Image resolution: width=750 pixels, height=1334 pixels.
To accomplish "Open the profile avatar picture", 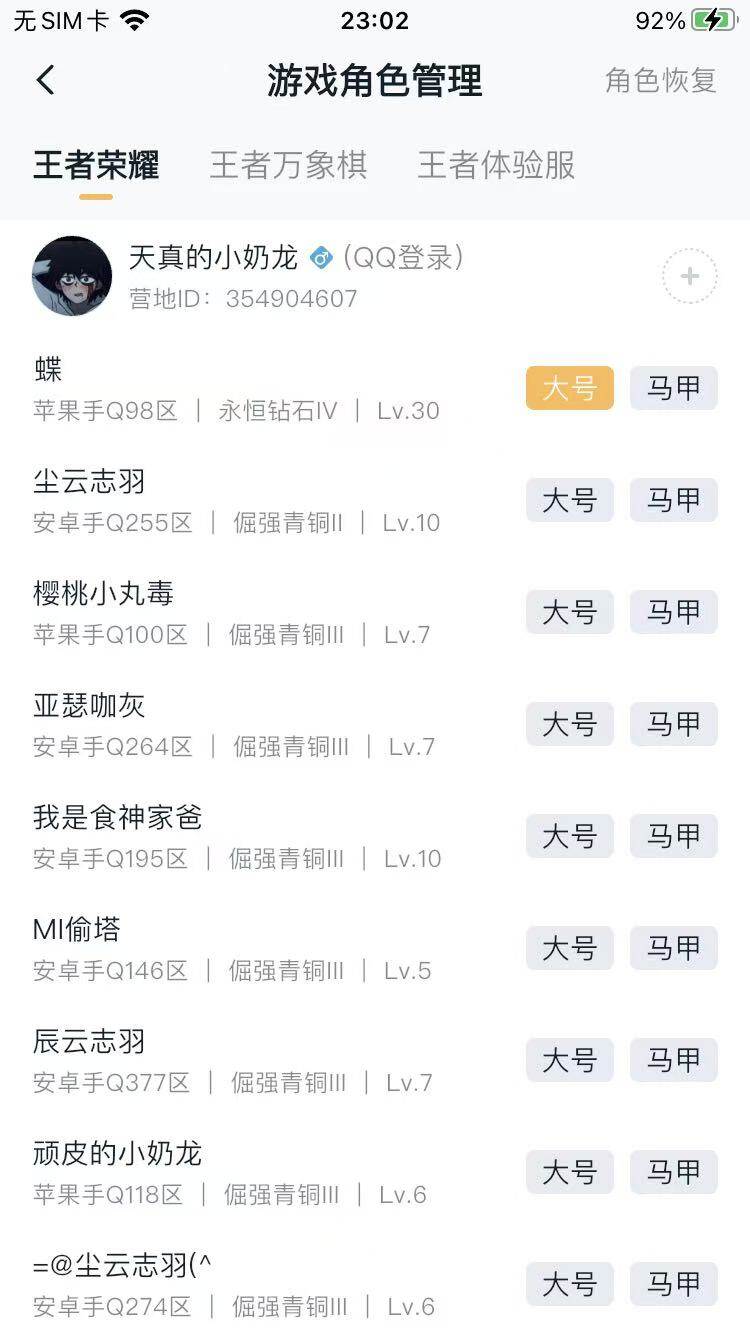I will [71, 274].
